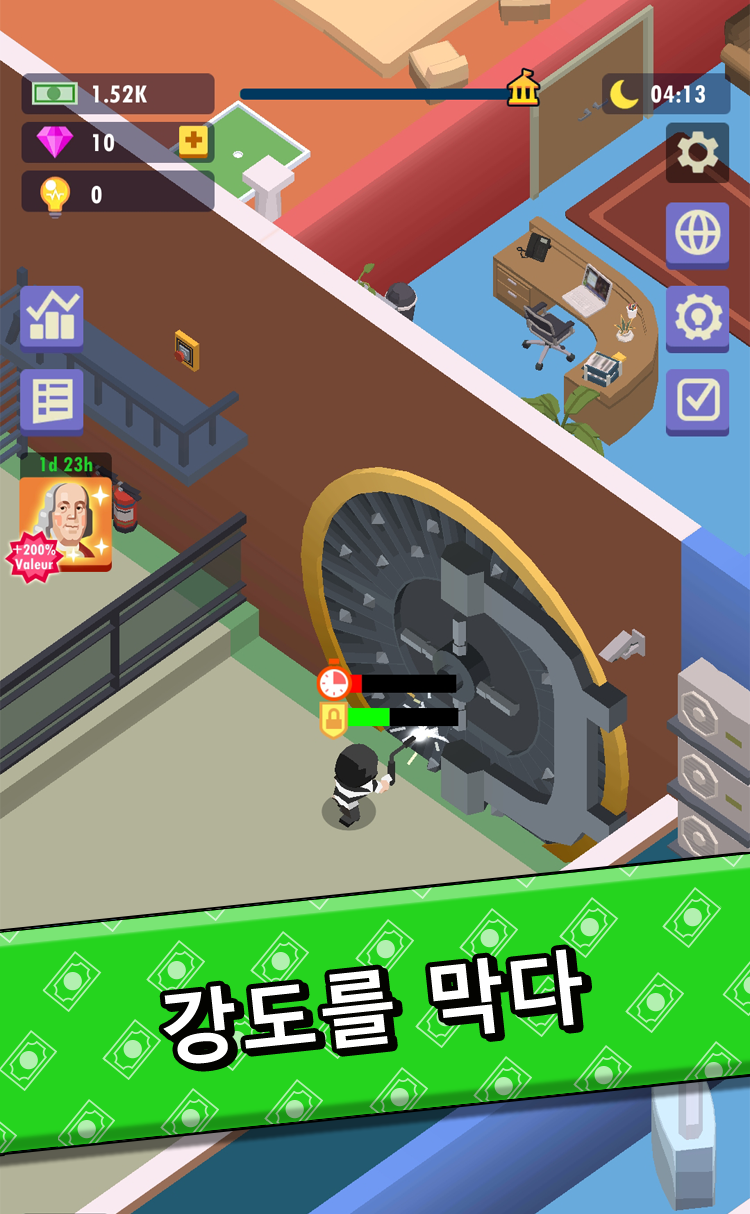Open the checkmark tasks button
Viewport: 750px width, 1214px height.
[697, 402]
